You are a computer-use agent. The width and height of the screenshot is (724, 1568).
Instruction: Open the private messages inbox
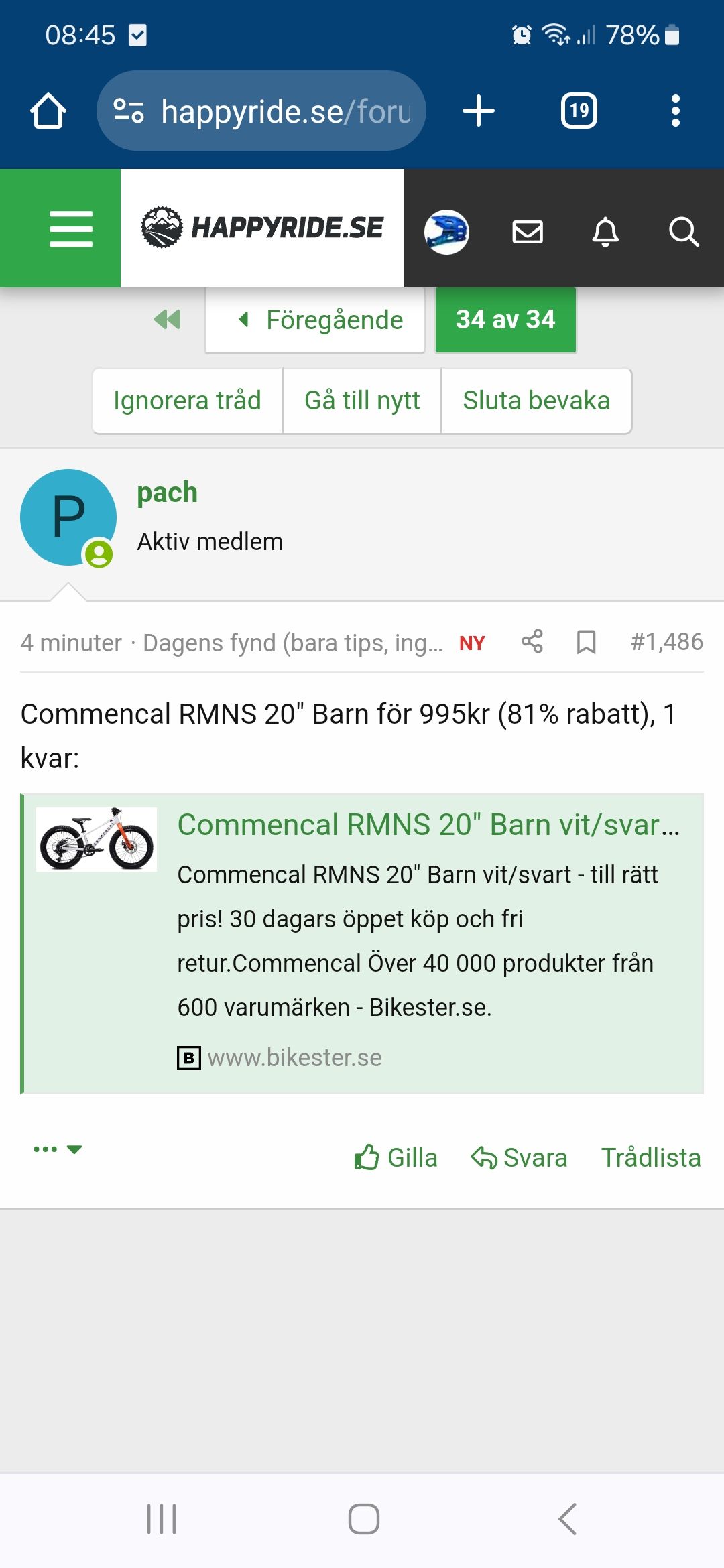(528, 232)
